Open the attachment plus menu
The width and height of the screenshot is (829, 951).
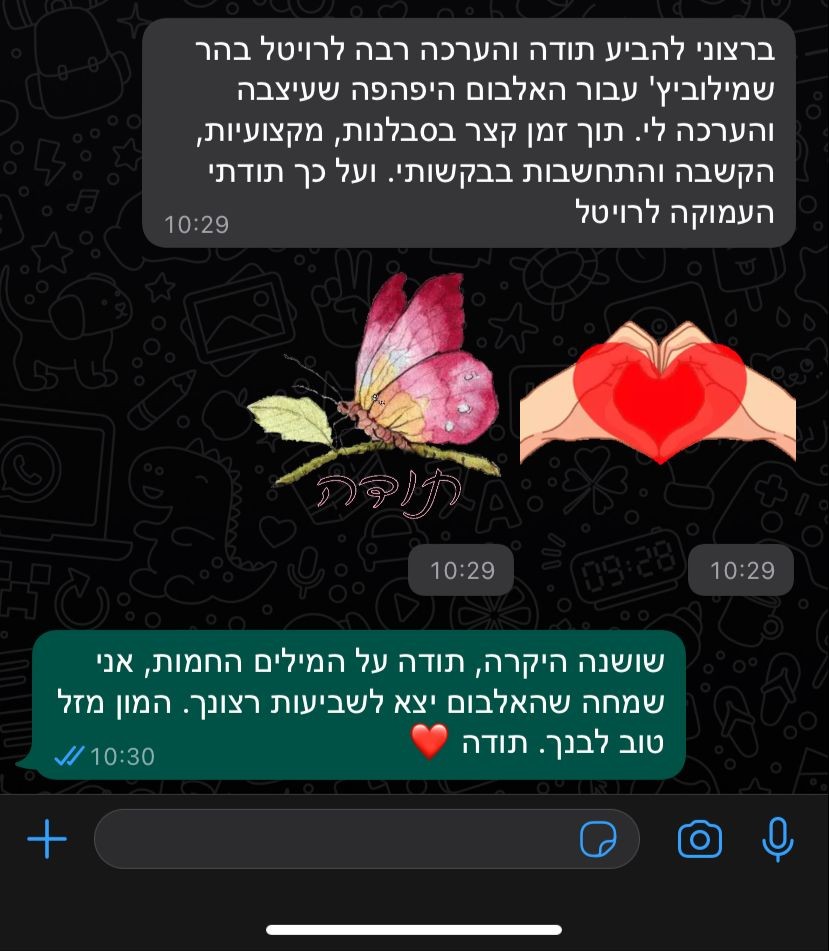(x=47, y=839)
